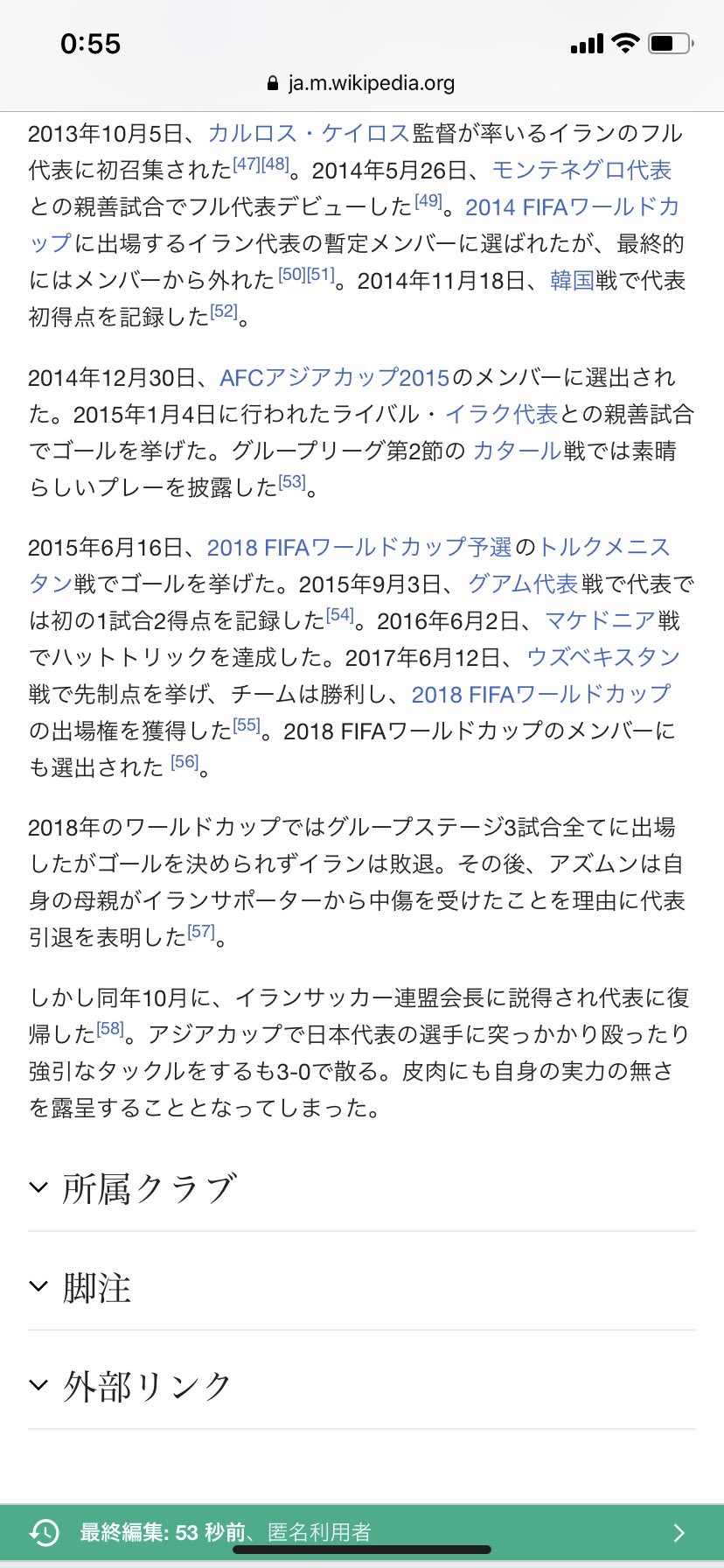Open the 最終編集 history bar
Screen dimensions: 724x1568
pos(362,1532)
